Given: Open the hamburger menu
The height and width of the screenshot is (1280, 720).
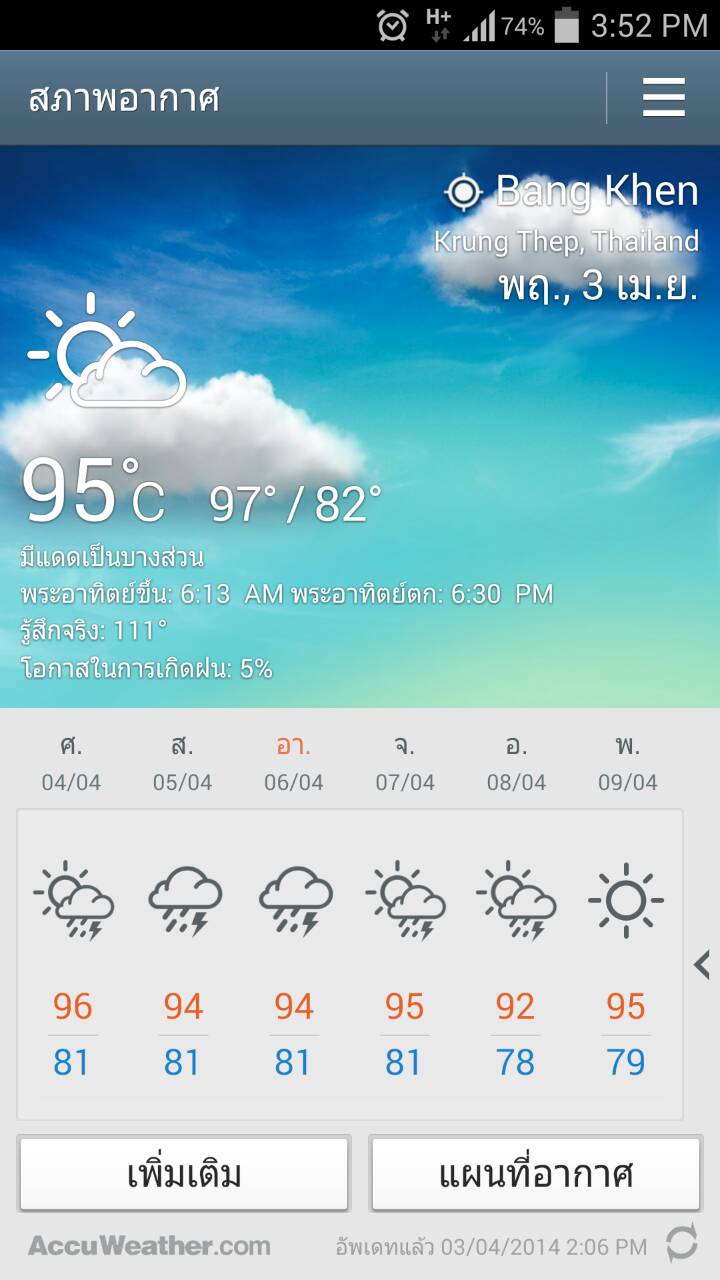Looking at the screenshot, I should [663, 98].
